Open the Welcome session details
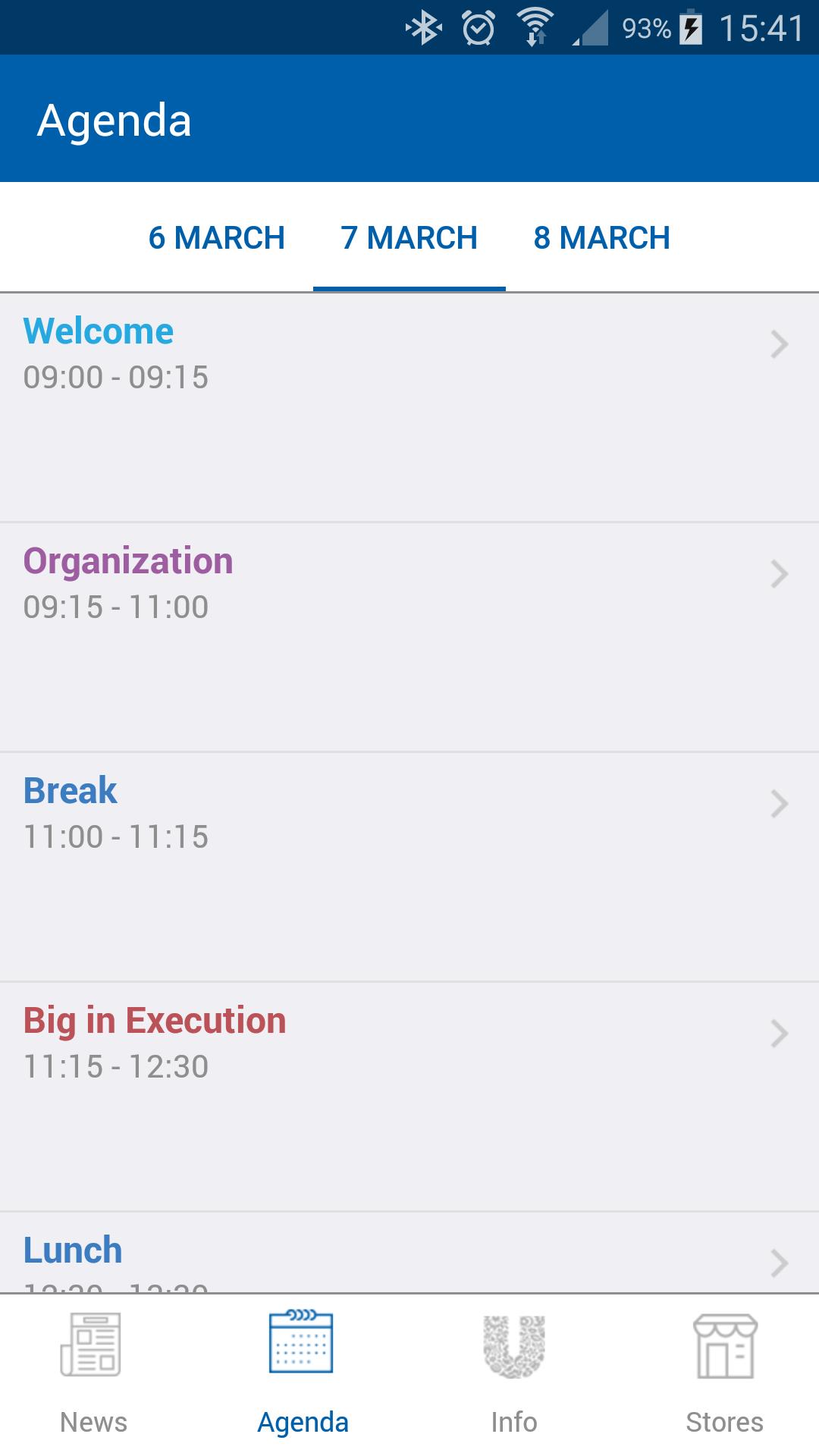Viewport: 819px width, 1456px height. click(x=409, y=407)
